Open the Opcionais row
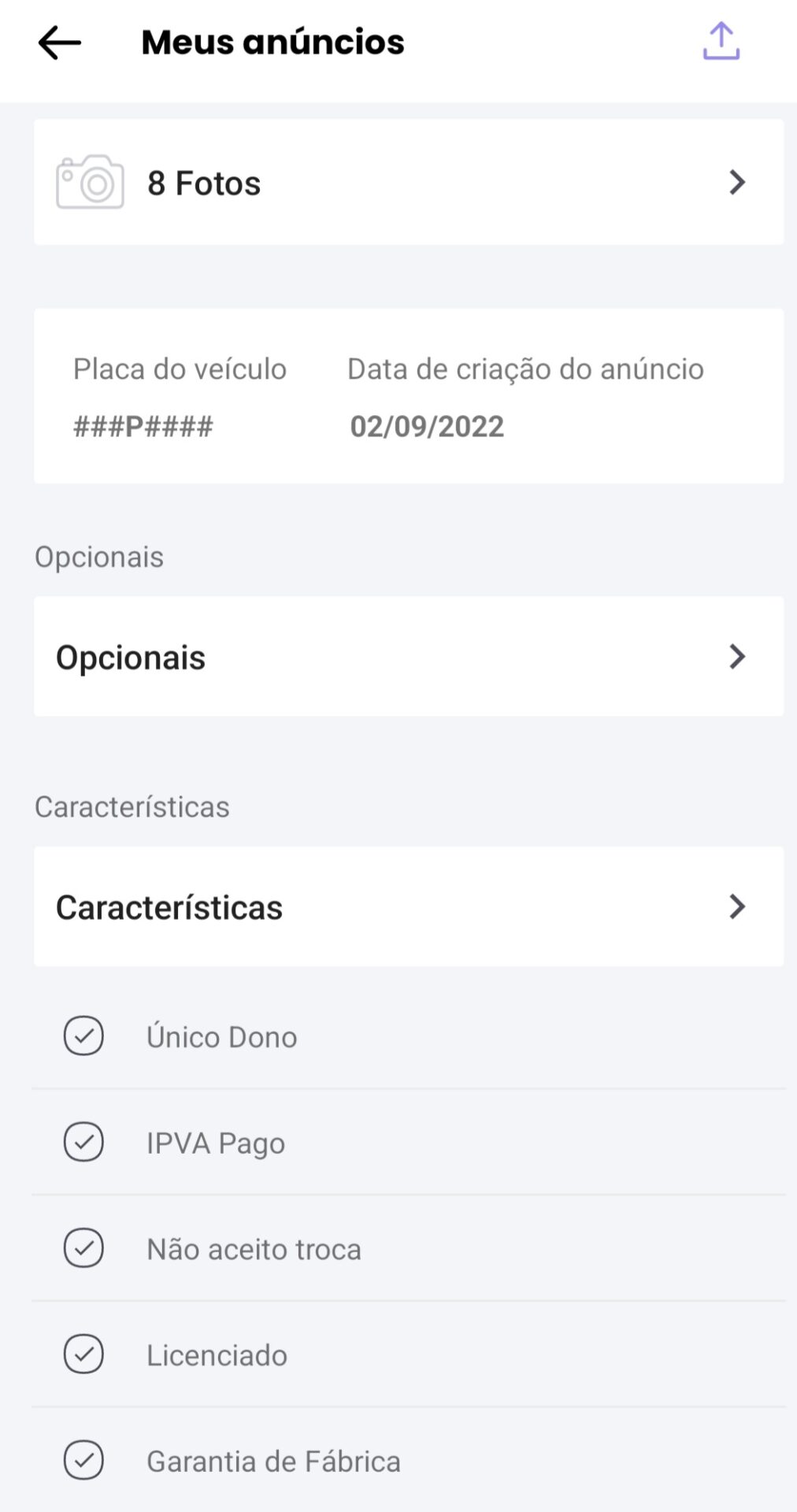This screenshot has width=797, height=1512. click(x=409, y=656)
